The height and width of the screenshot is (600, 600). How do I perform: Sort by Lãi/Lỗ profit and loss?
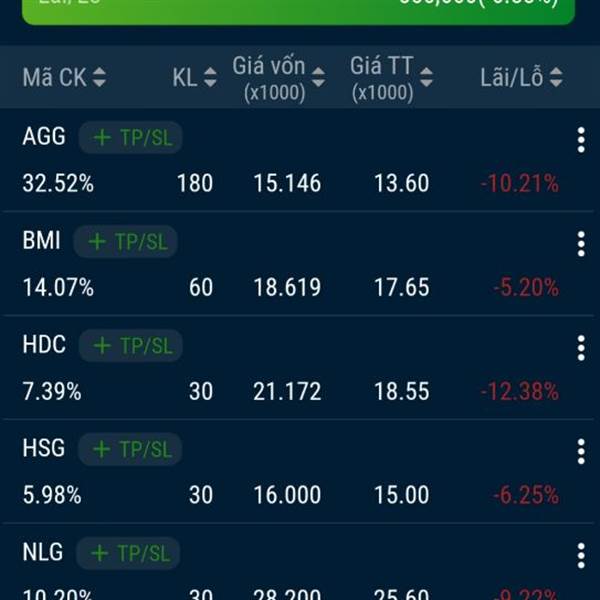pyautogui.click(x=521, y=78)
